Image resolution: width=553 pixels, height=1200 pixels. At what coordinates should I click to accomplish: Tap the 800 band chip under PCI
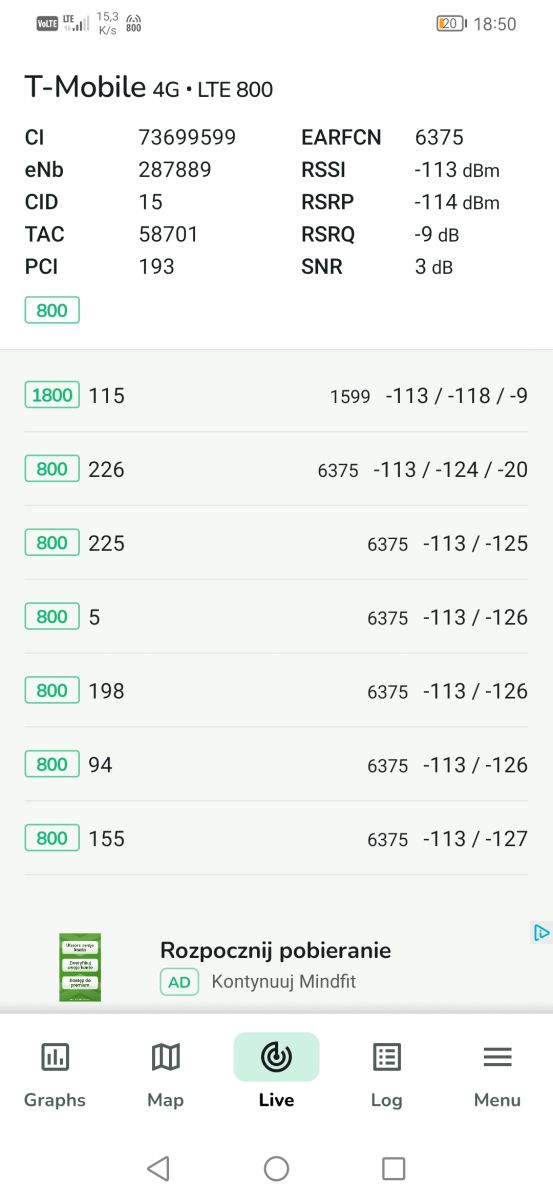click(52, 310)
